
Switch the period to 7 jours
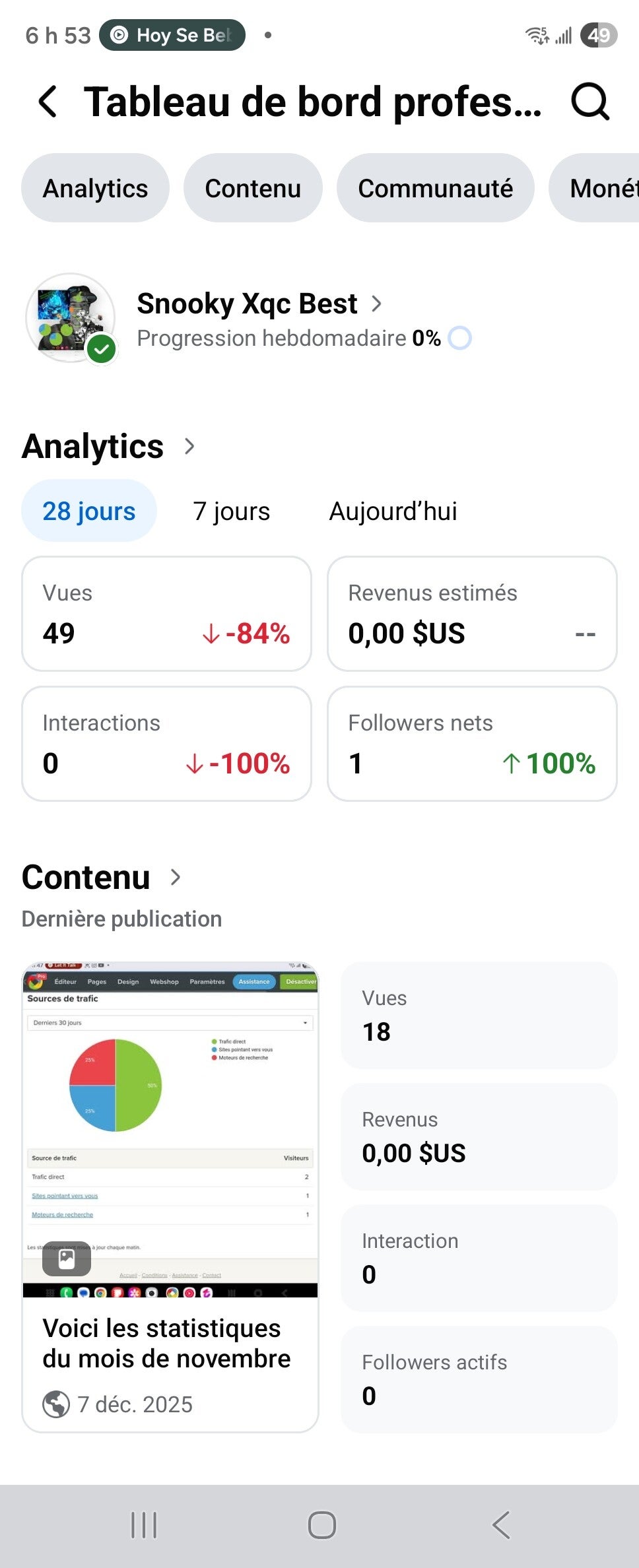point(232,511)
